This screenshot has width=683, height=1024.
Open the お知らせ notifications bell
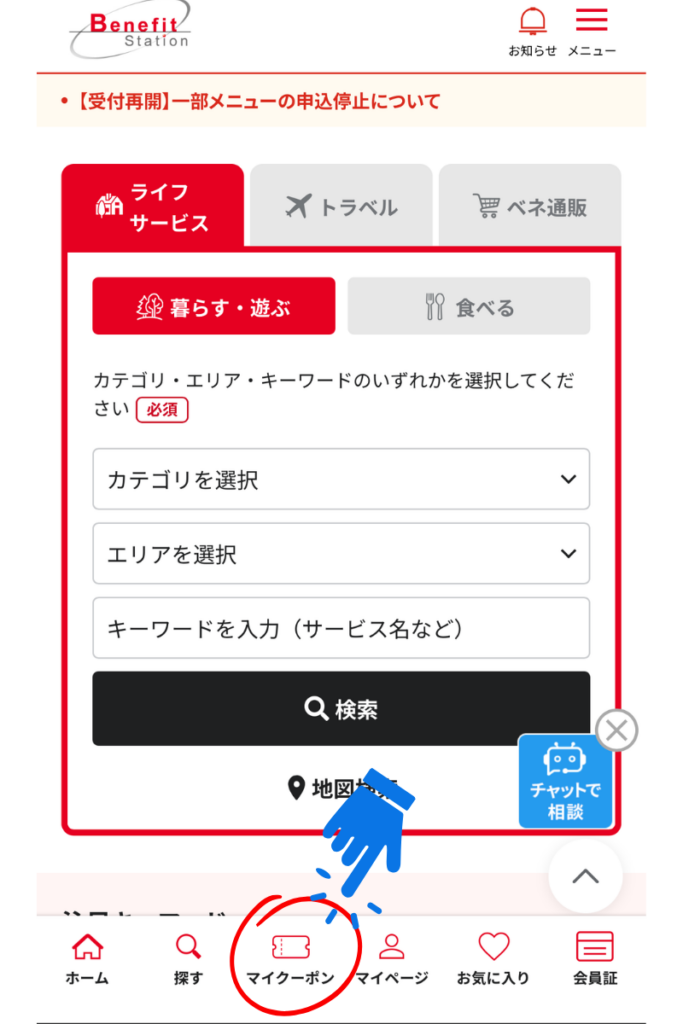tap(532, 30)
